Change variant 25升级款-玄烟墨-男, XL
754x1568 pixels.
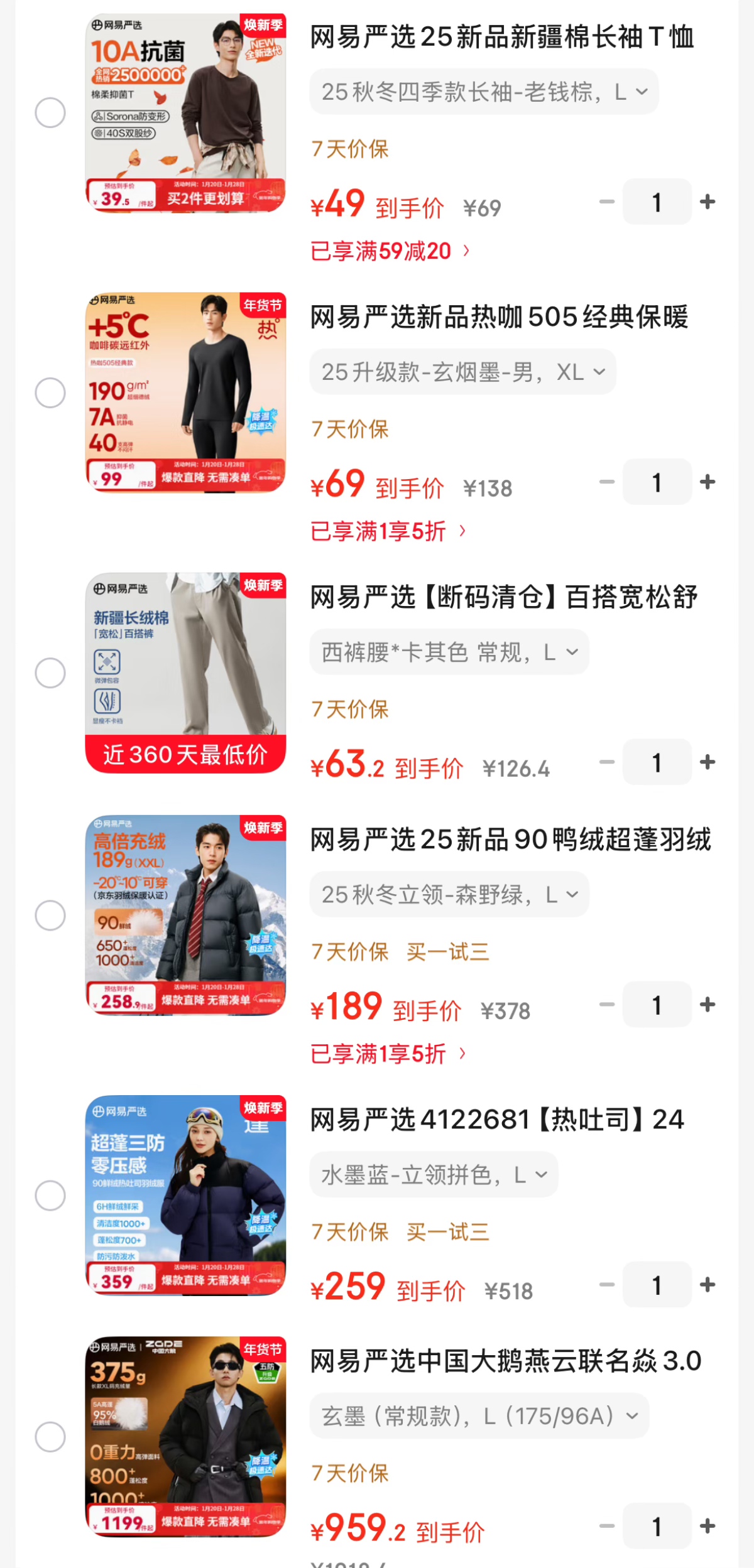462,372
